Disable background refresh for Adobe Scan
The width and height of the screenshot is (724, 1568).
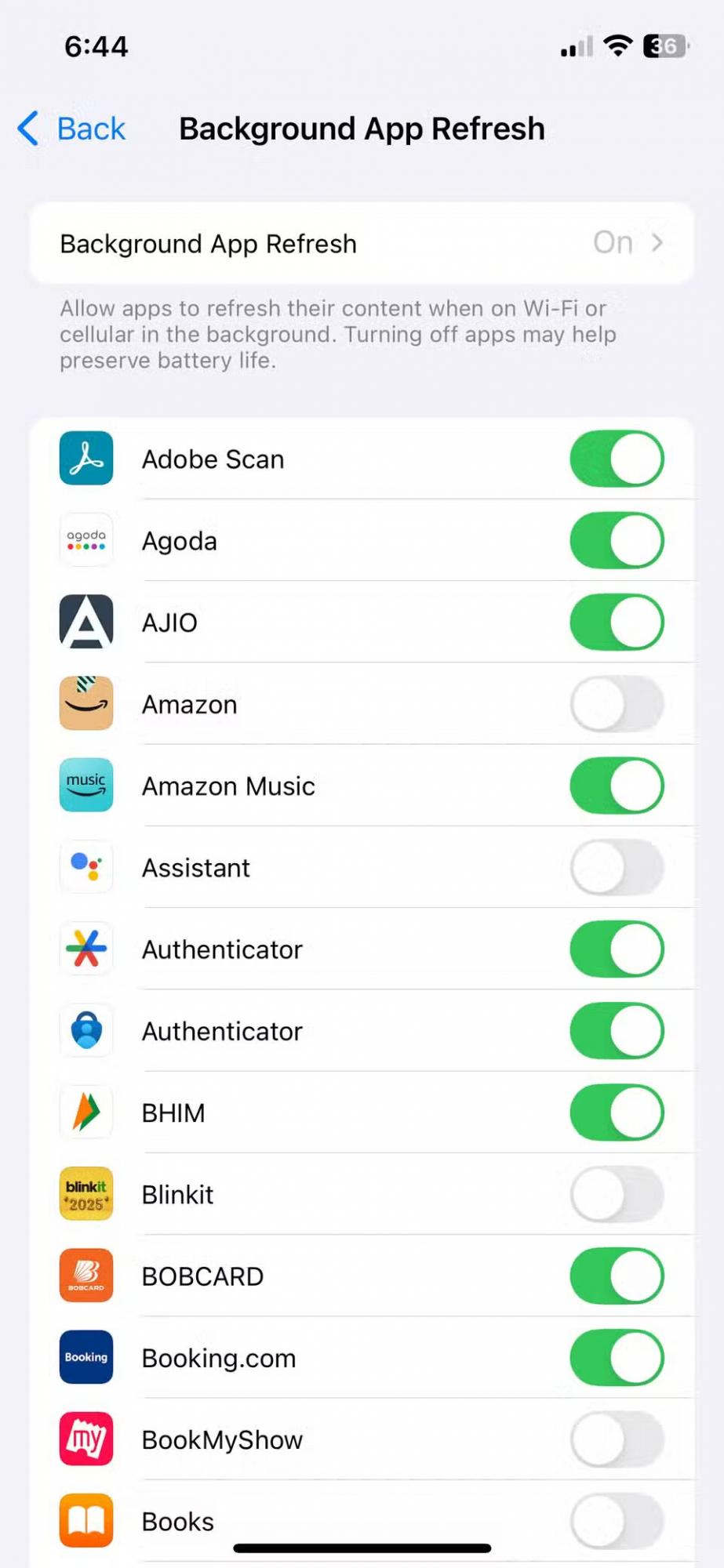[x=617, y=459]
